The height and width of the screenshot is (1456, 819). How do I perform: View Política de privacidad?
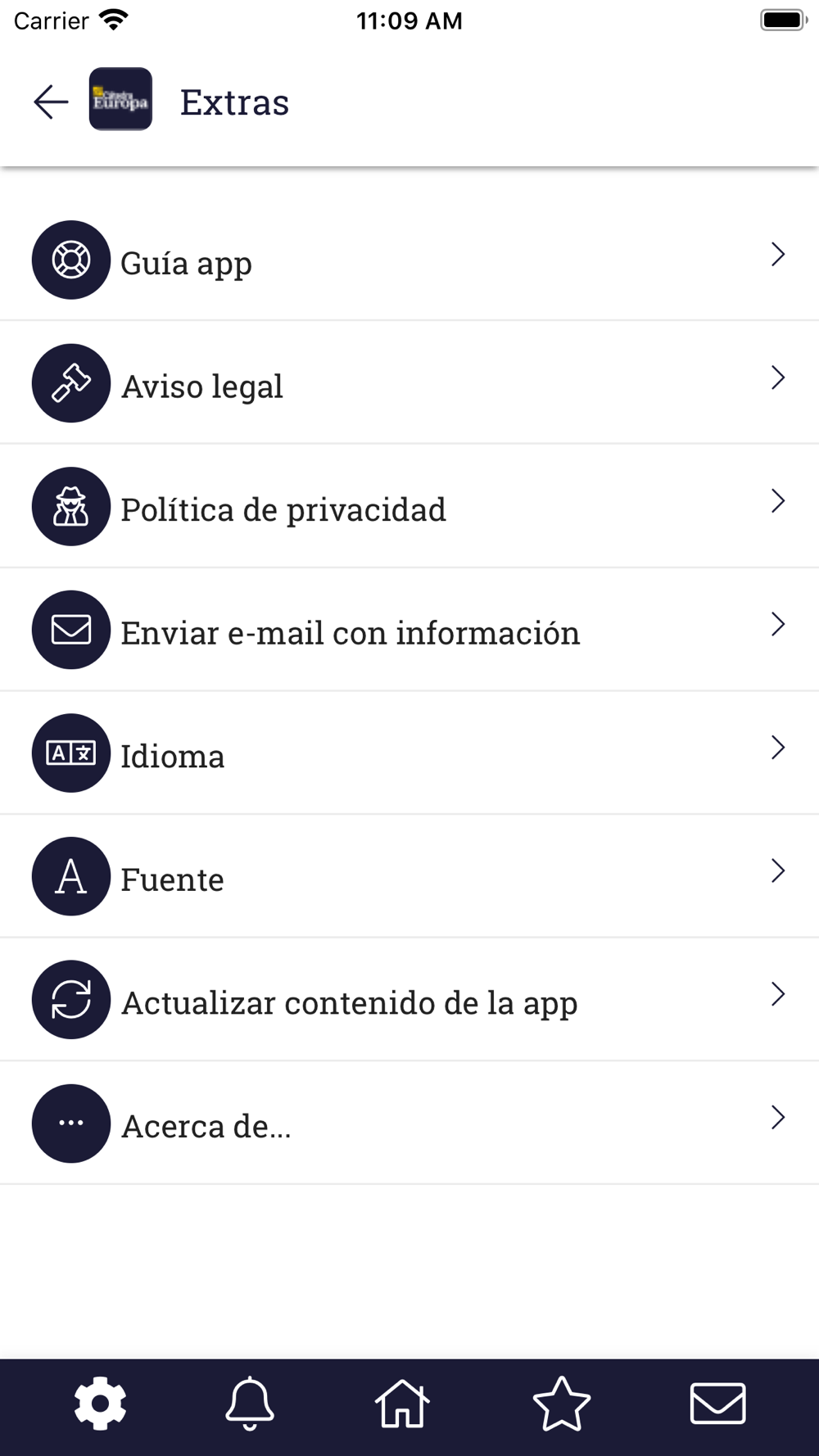tap(409, 507)
